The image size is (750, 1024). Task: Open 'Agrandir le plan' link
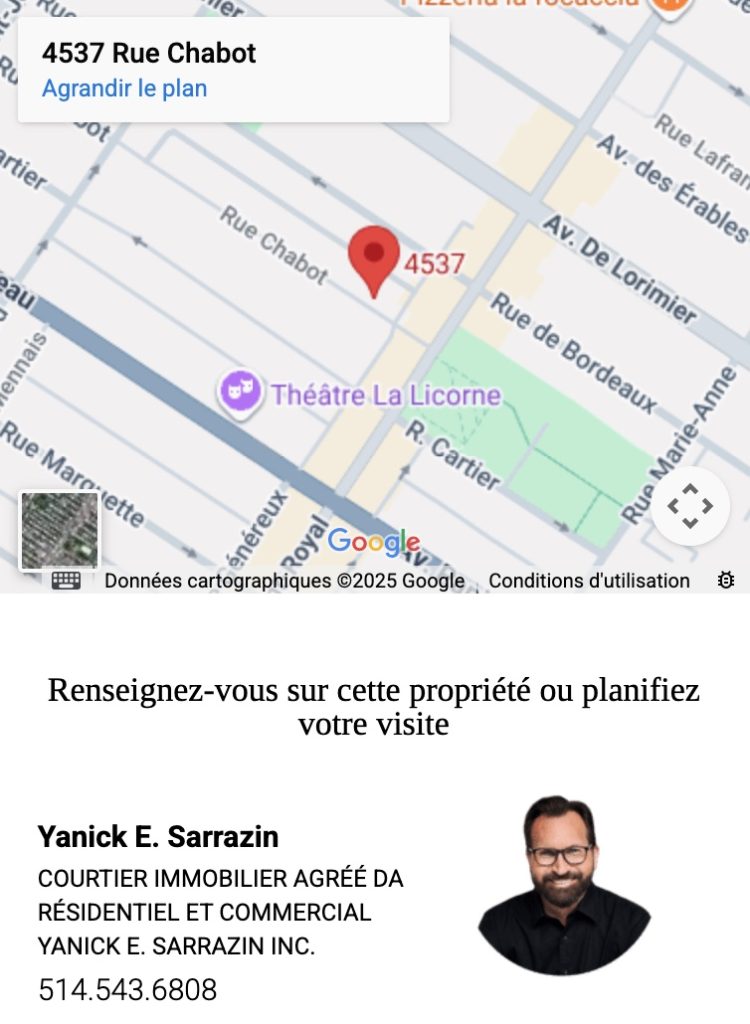click(x=124, y=88)
